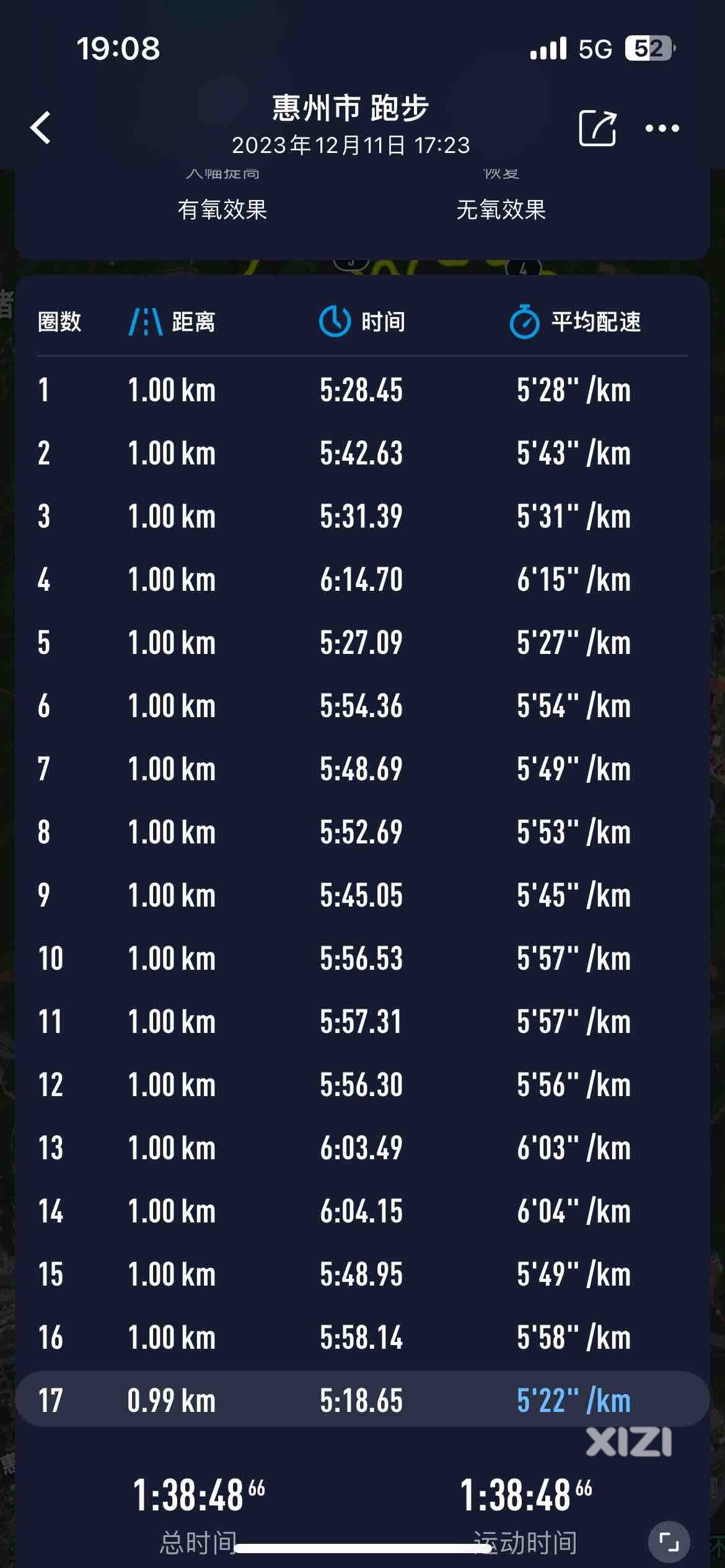Image resolution: width=725 pixels, height=1568 pixels.
Task: Tap the expand icon at bottom right
Action: tap(669, 1541)
